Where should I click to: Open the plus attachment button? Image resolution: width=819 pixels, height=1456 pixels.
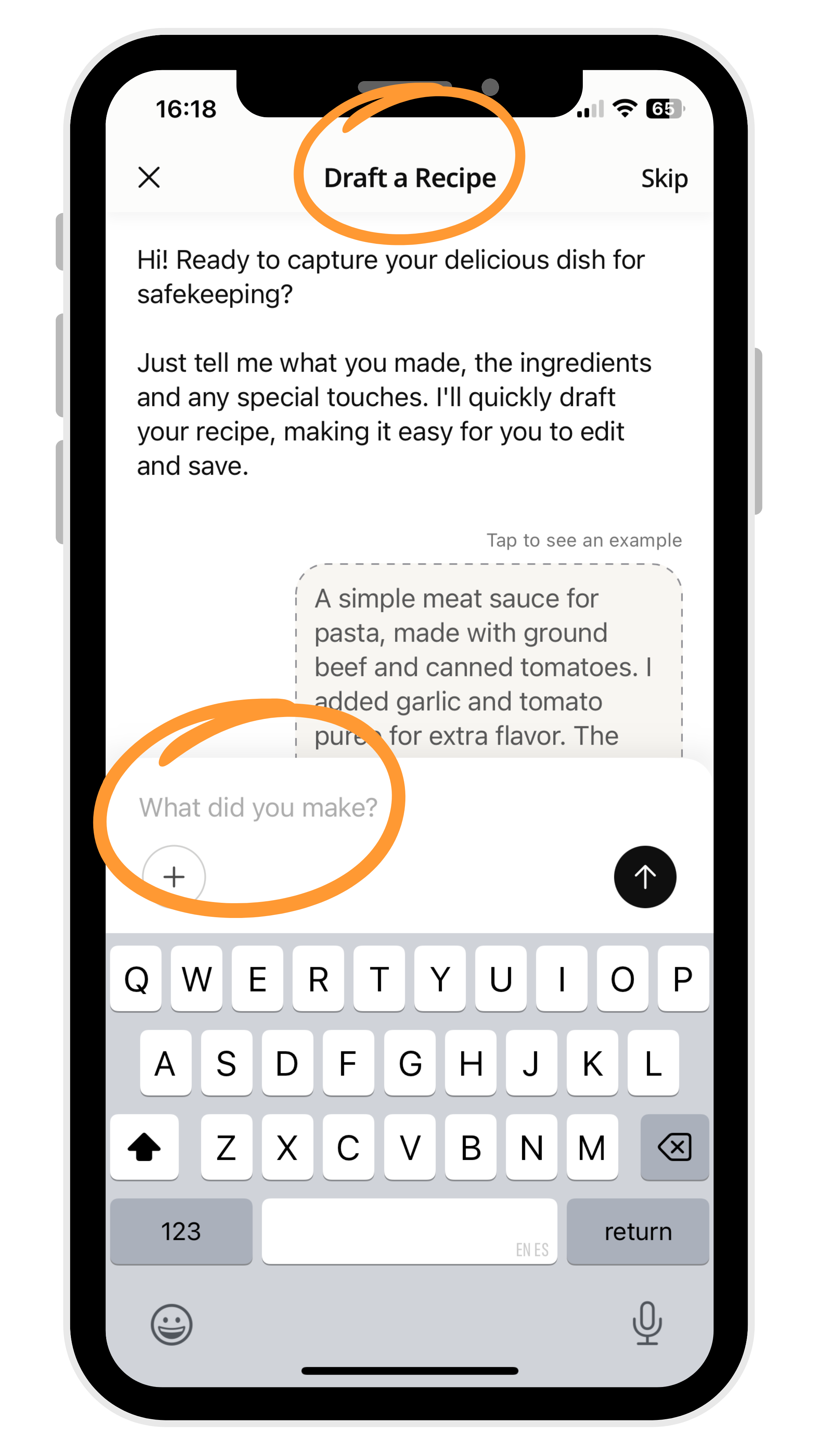pyautogui.click(x=174, y=877)
